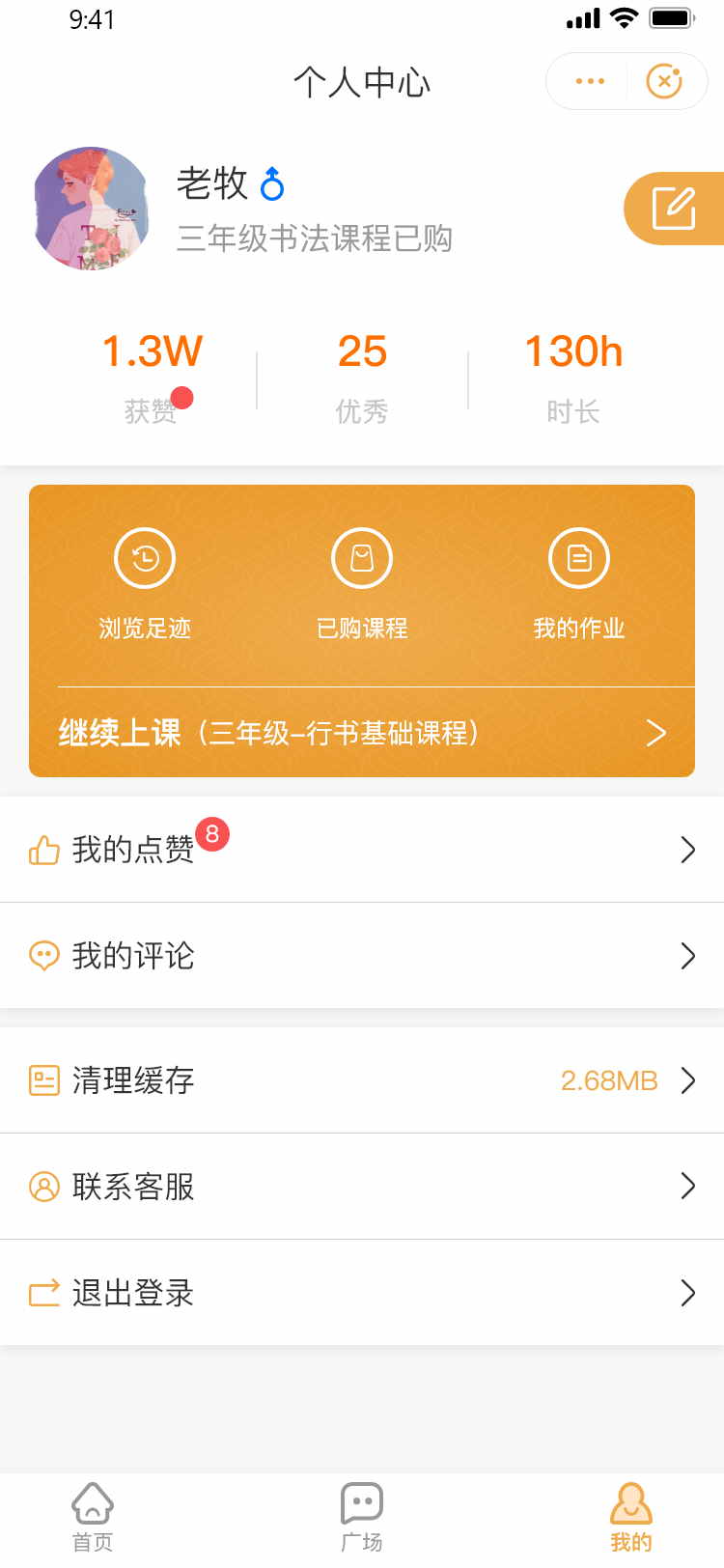
Task: Switch to the 广场 tab
Action: tap(362, 1517)
